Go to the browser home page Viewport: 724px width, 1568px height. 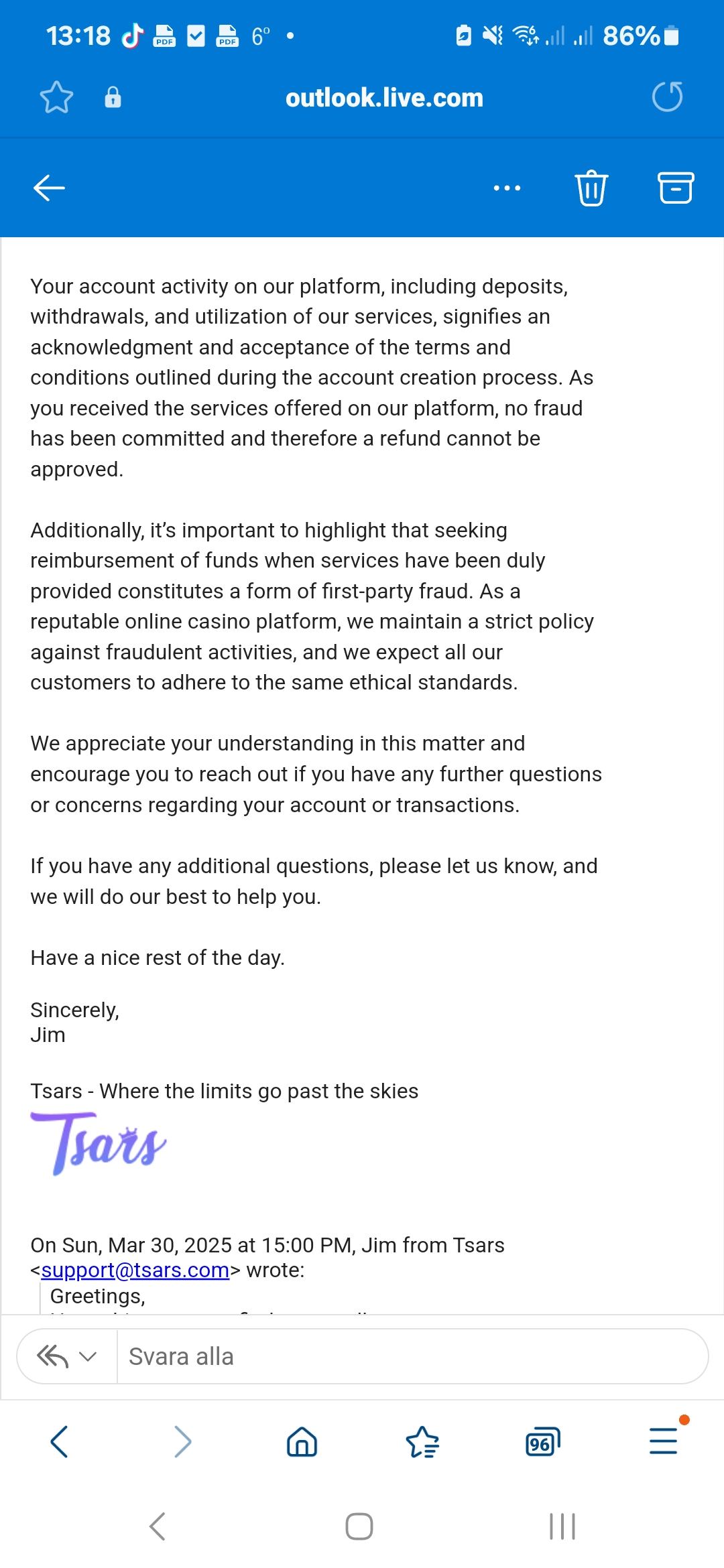click(x=302, y=1441)
